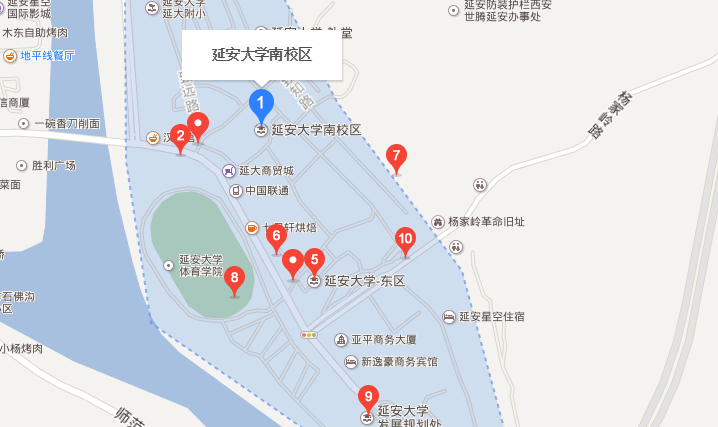Select map marker number 10
718x427 pixels.
point(405,239)
